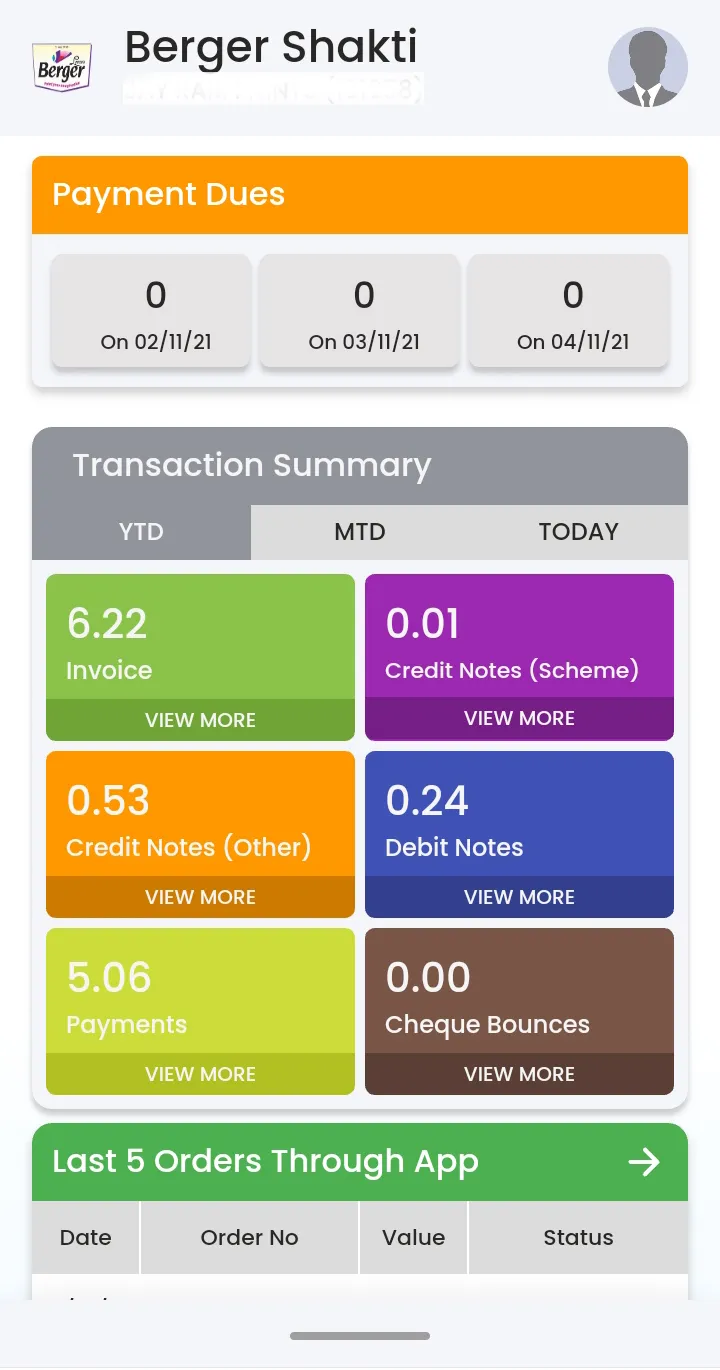View more on the Payments card
Viewport: 720px width, 1370px height.
(x=200, y=1074)
